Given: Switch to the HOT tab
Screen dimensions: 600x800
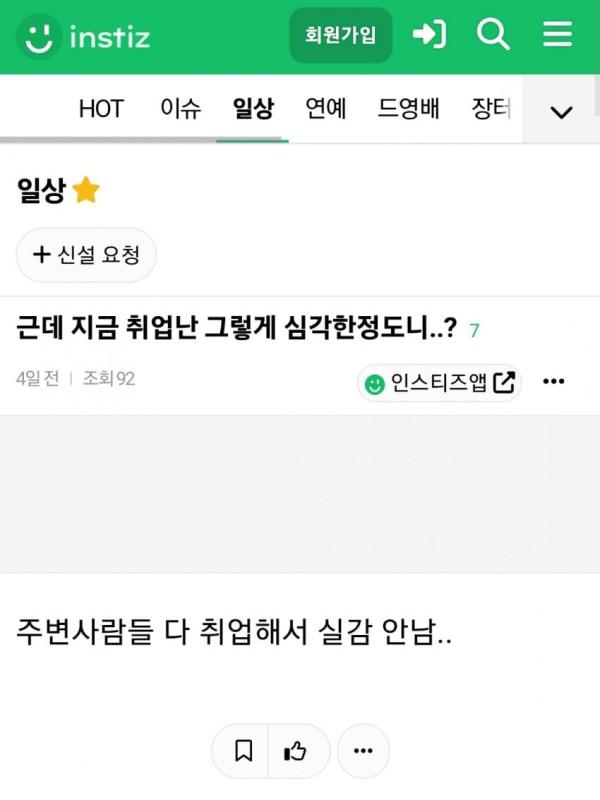Looking at the screenshot, I should (x=101, y=109).
